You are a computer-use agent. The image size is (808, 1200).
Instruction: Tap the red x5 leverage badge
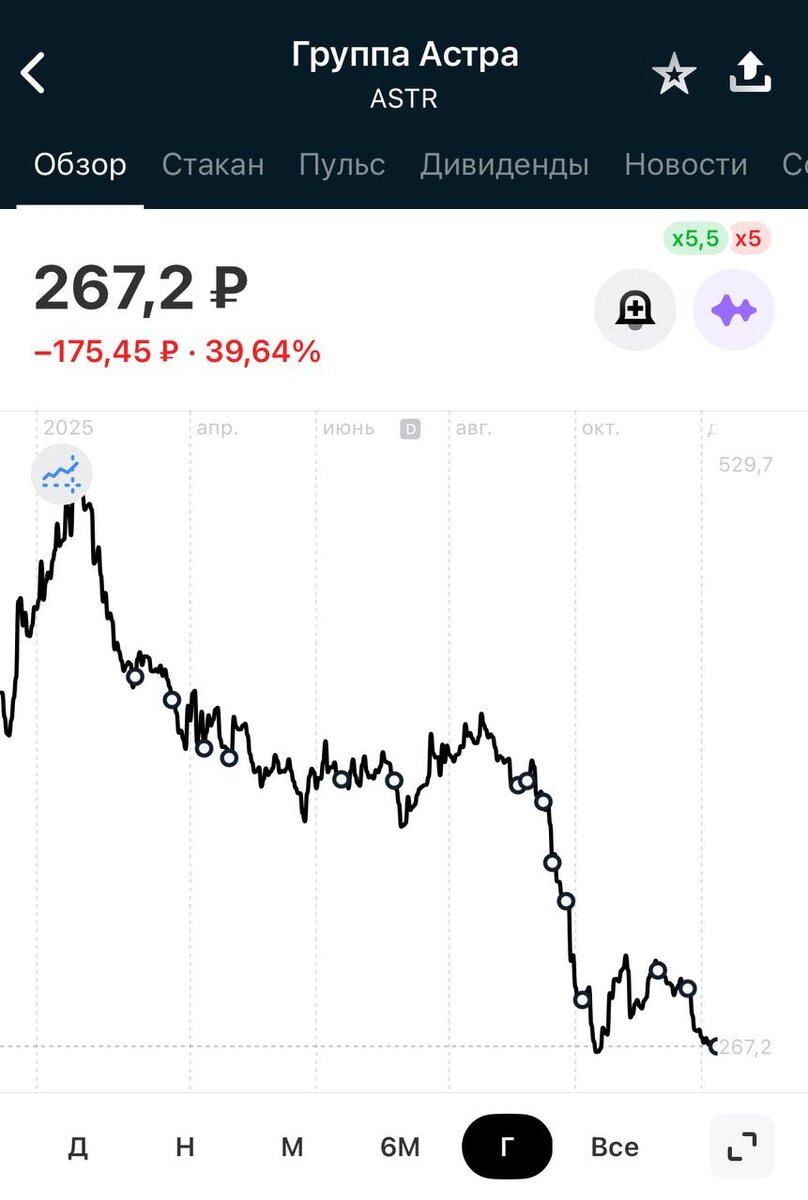click(748, 239)
